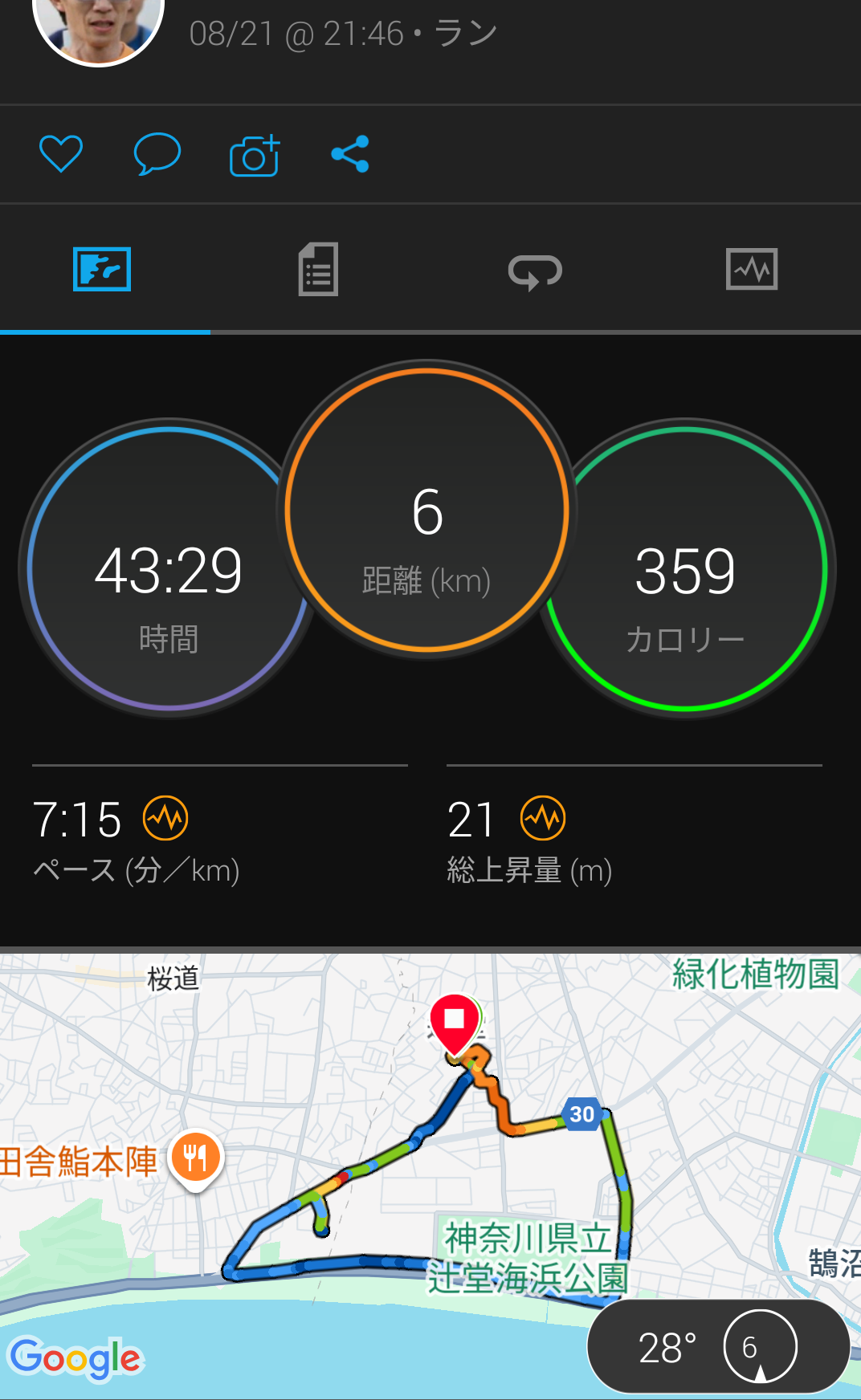Select the overview map tab
Viewport: 861px width, 1400px height.
[102, 270]
